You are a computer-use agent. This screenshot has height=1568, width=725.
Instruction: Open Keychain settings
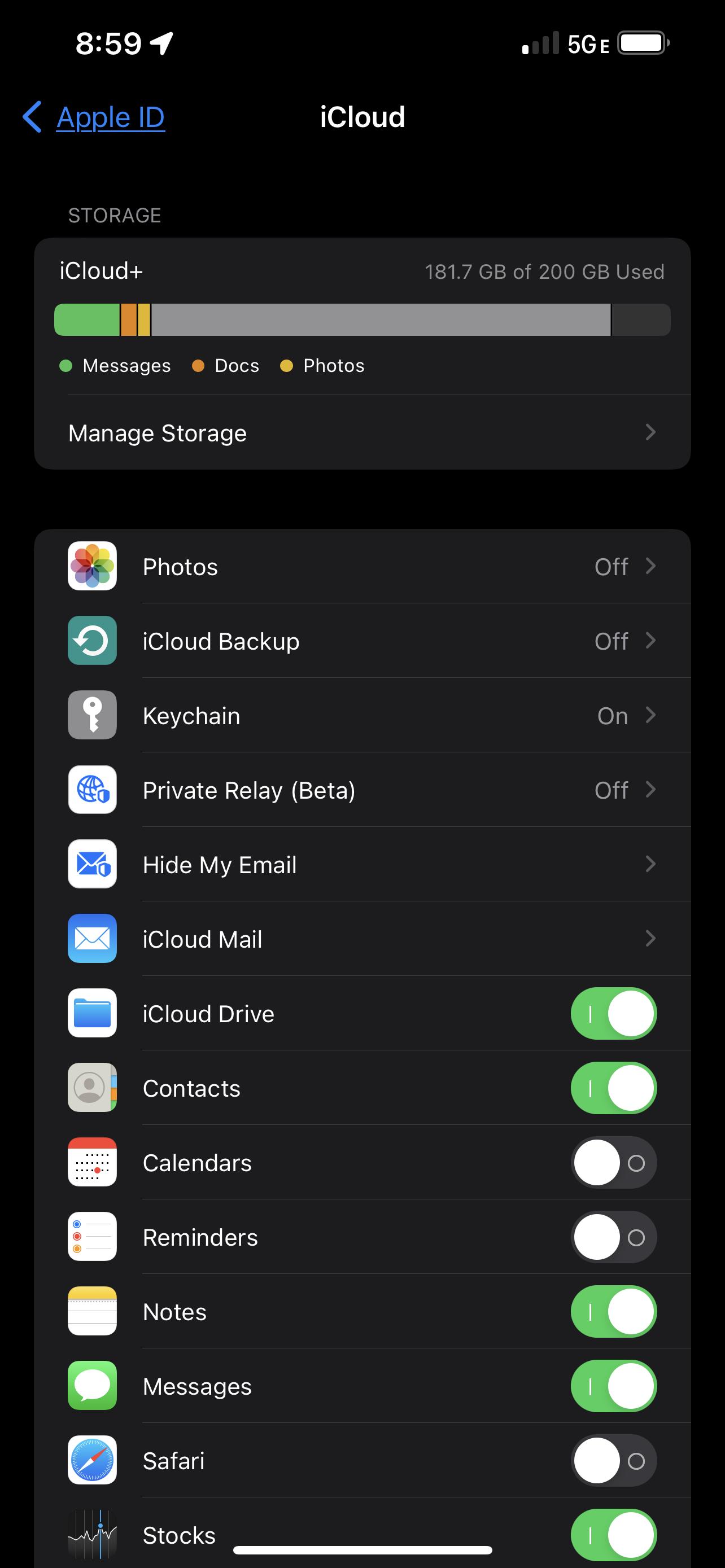(x=362, y=716)
